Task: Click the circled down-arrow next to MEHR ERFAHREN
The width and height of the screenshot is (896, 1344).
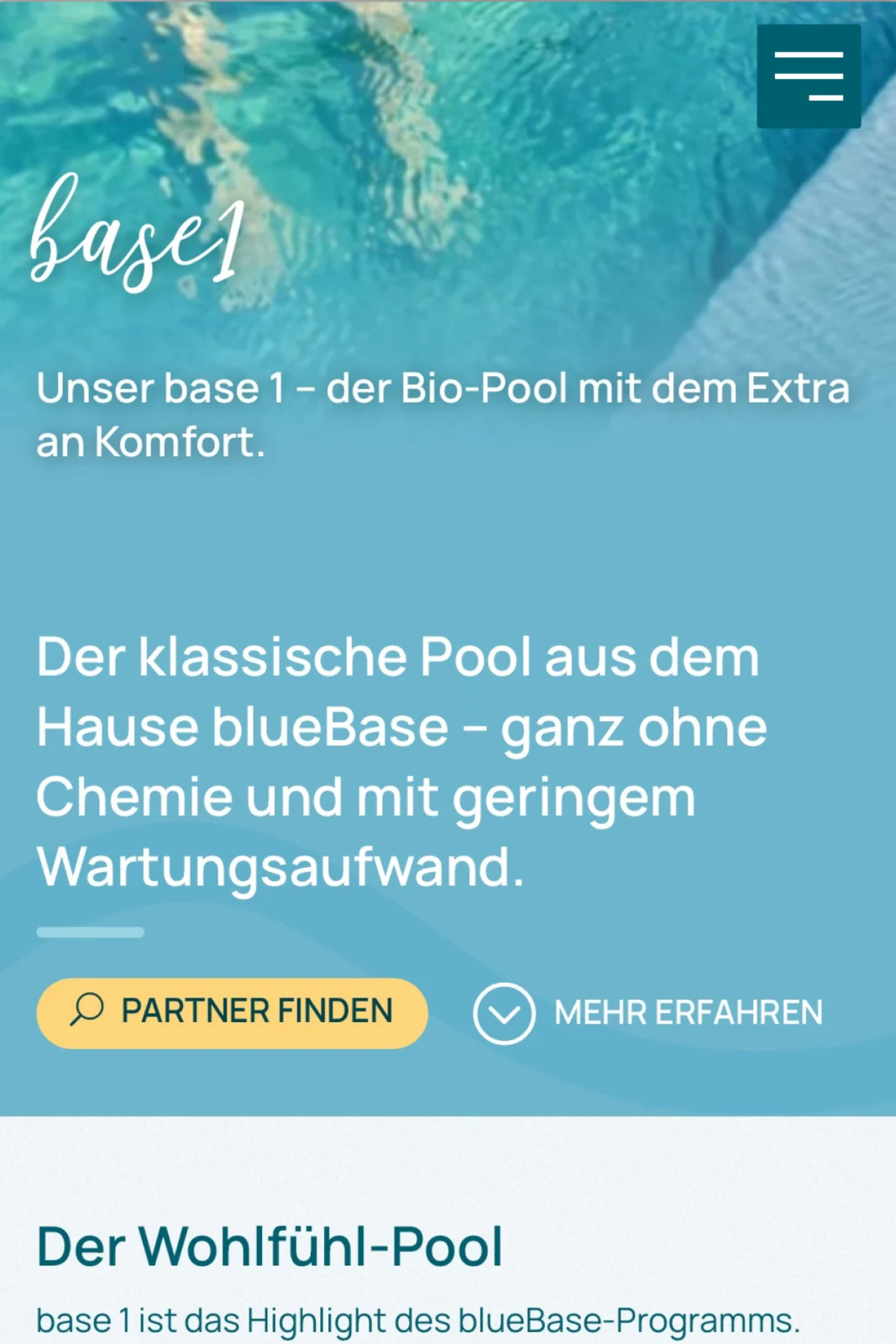Action: tap(504, 1012)
